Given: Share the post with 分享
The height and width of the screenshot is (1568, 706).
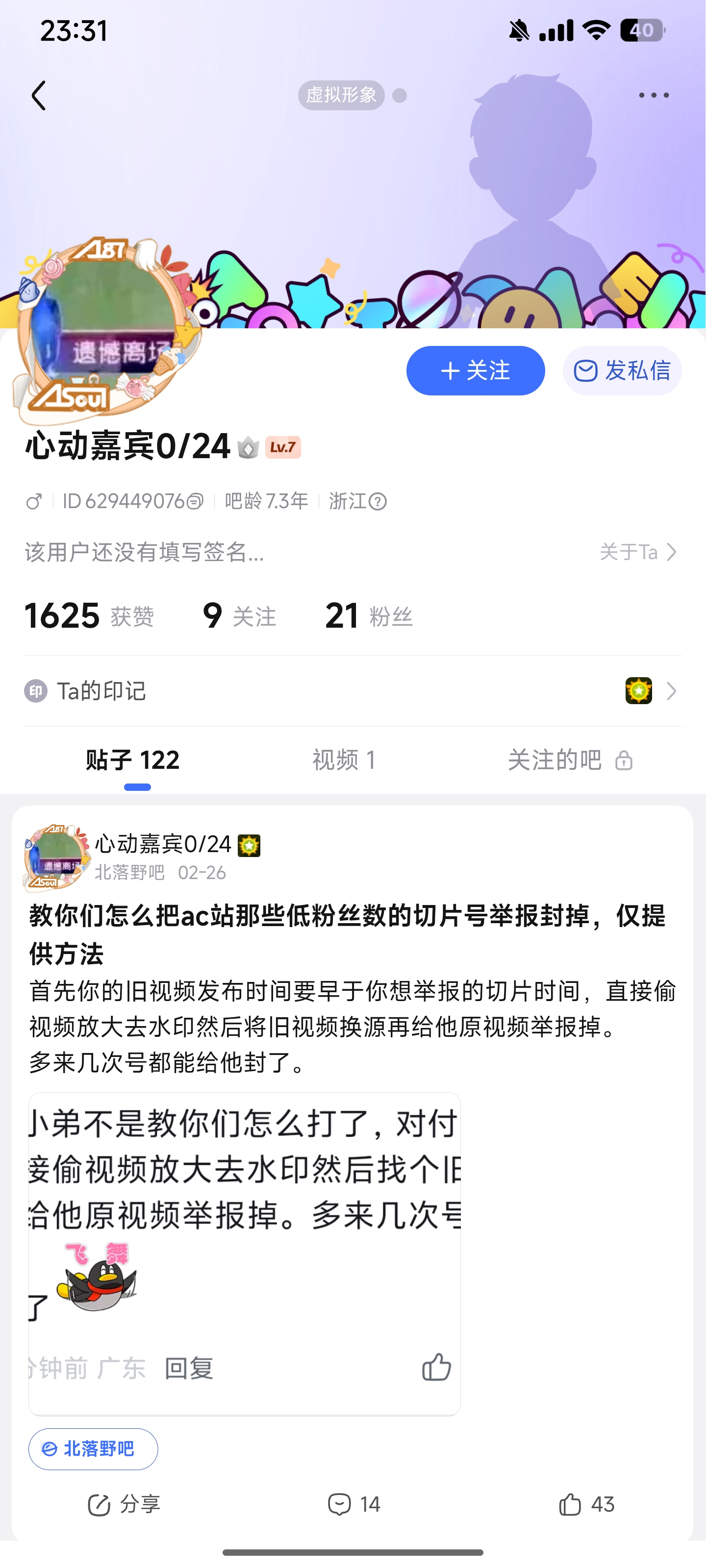Looking at the screenshot, I should 124,1504.
